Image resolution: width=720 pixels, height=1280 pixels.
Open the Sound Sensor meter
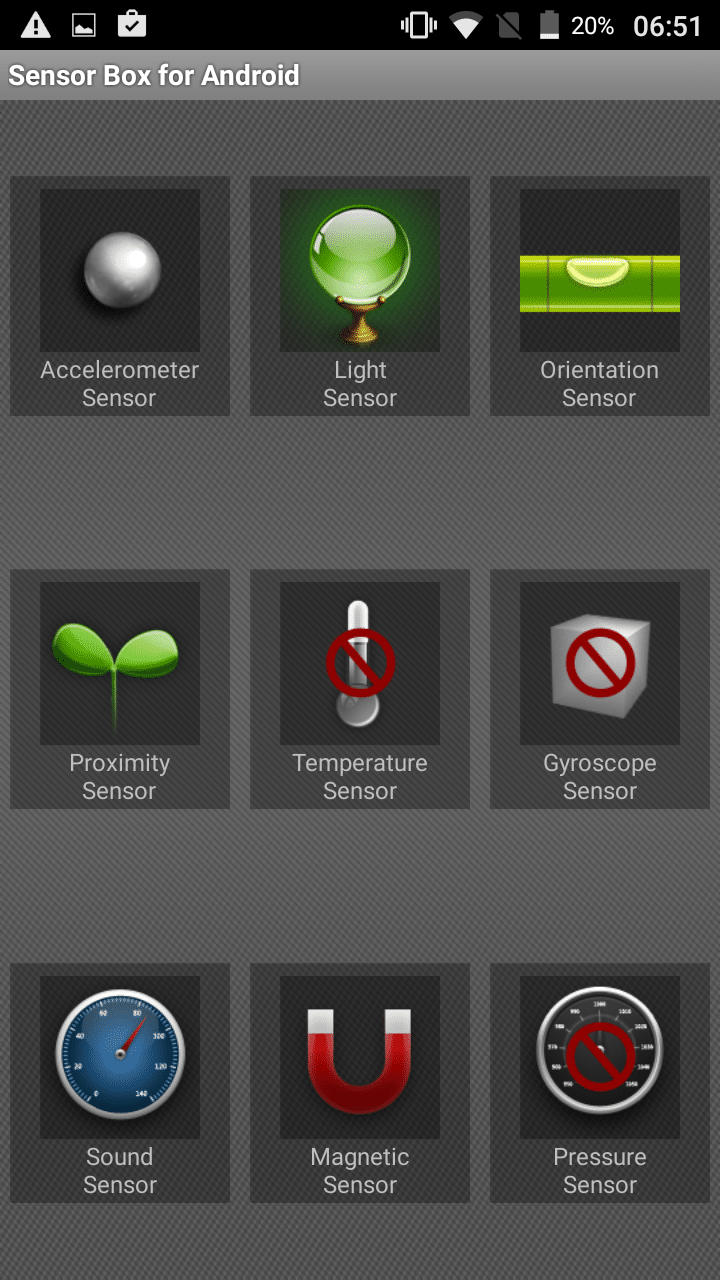pos(120,1082)
